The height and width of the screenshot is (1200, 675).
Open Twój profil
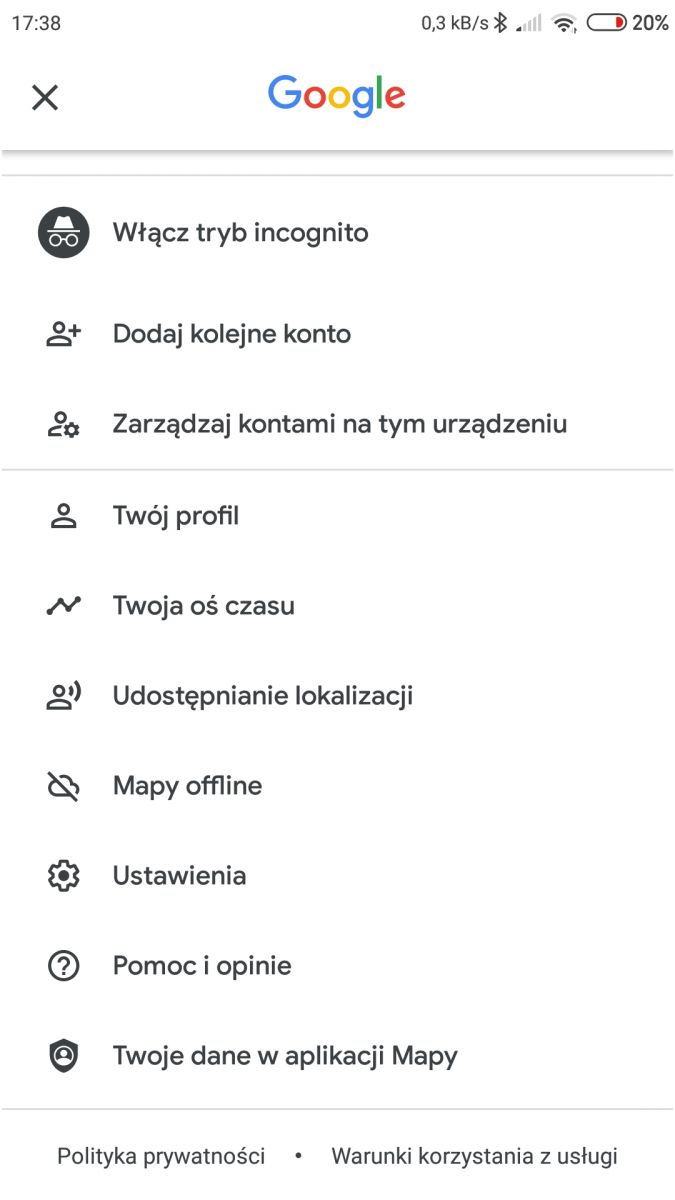point(176,517)
